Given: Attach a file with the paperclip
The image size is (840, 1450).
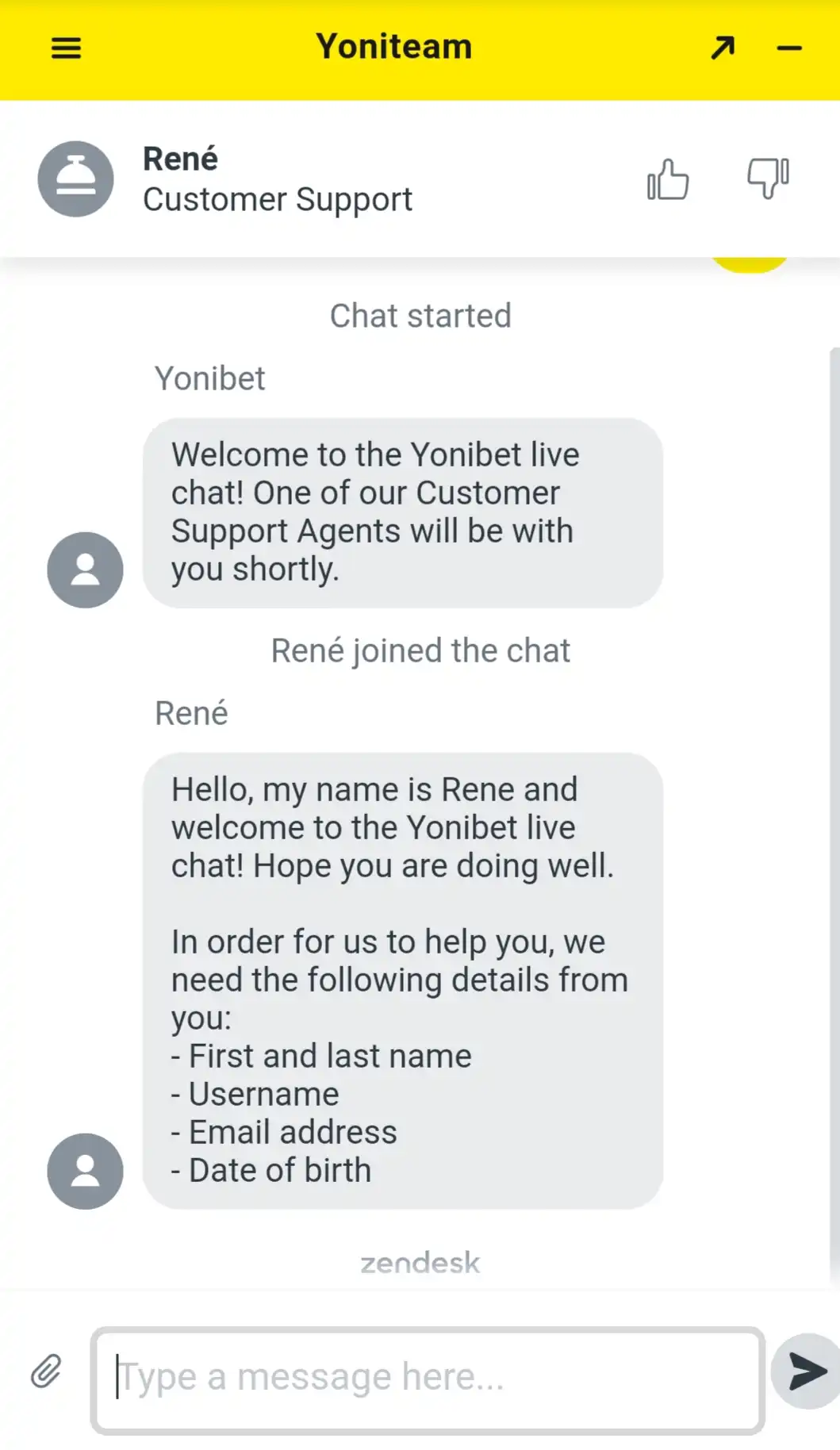Looking at the screenshot, I should click(x=46, y=1371).
